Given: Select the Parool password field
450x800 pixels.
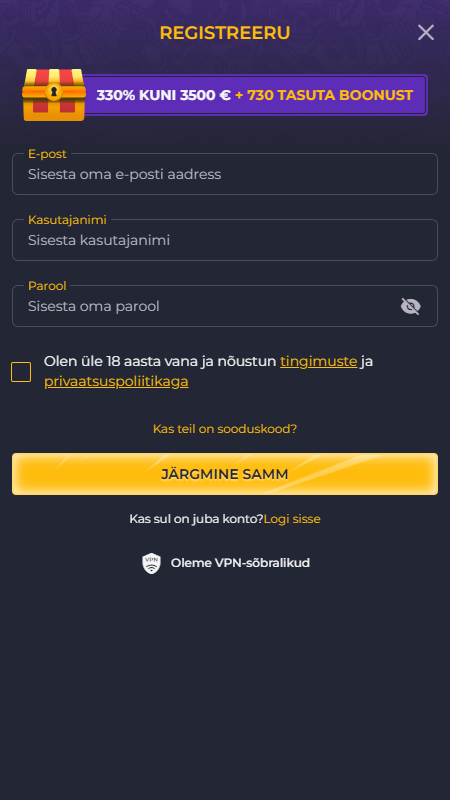Looking at the screenshot, I should (x=225, y=306).
